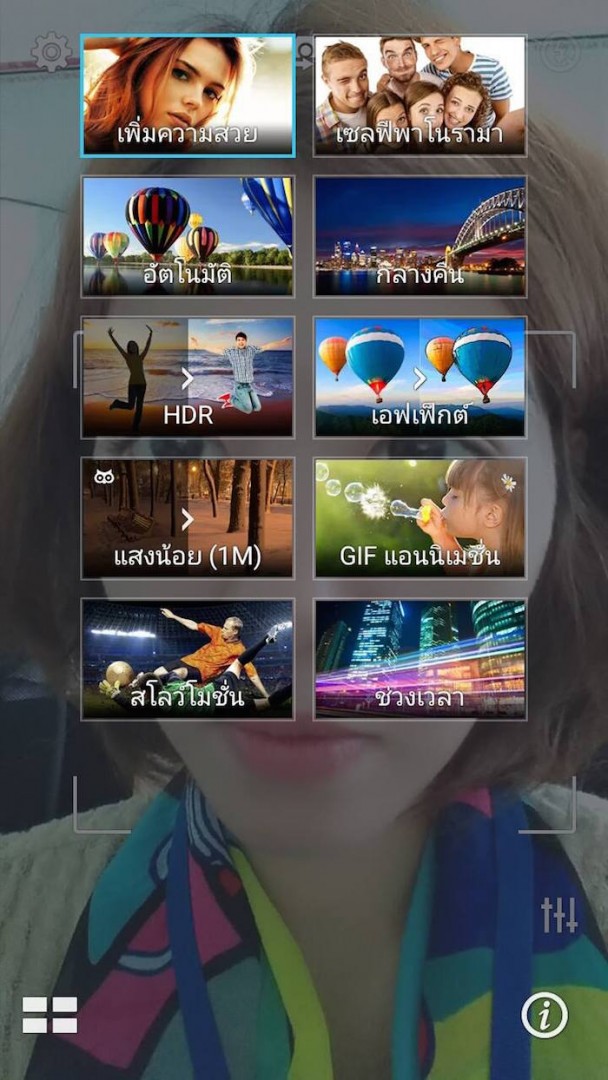Switch to อัตโนมัติ auto mode

click(x=188, y=237)
